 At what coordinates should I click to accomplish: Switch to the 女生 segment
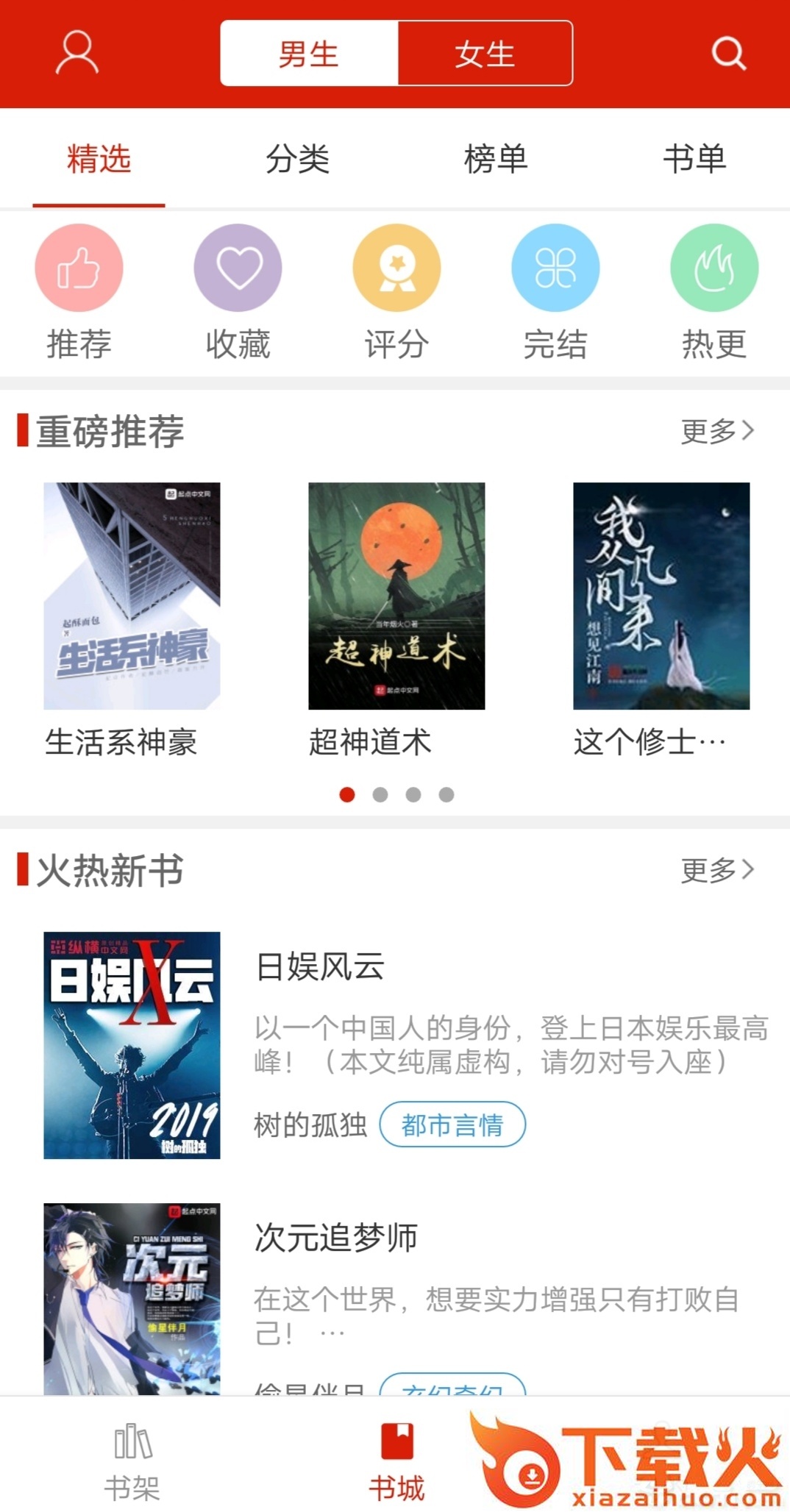point(485,54)
